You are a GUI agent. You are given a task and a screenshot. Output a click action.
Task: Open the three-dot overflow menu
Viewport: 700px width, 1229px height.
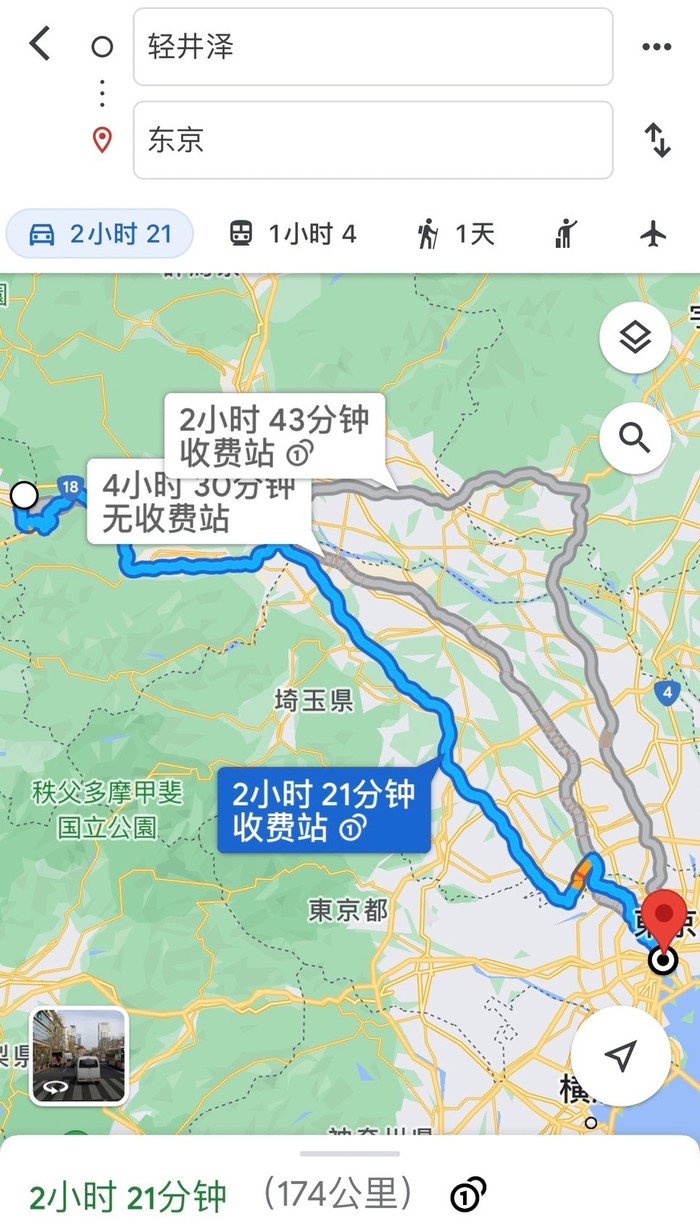coord(656,47)
